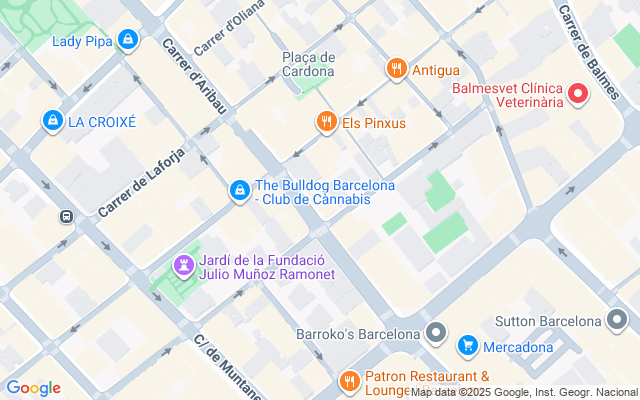
Task: Open the Google logo link
Action: 33,388
